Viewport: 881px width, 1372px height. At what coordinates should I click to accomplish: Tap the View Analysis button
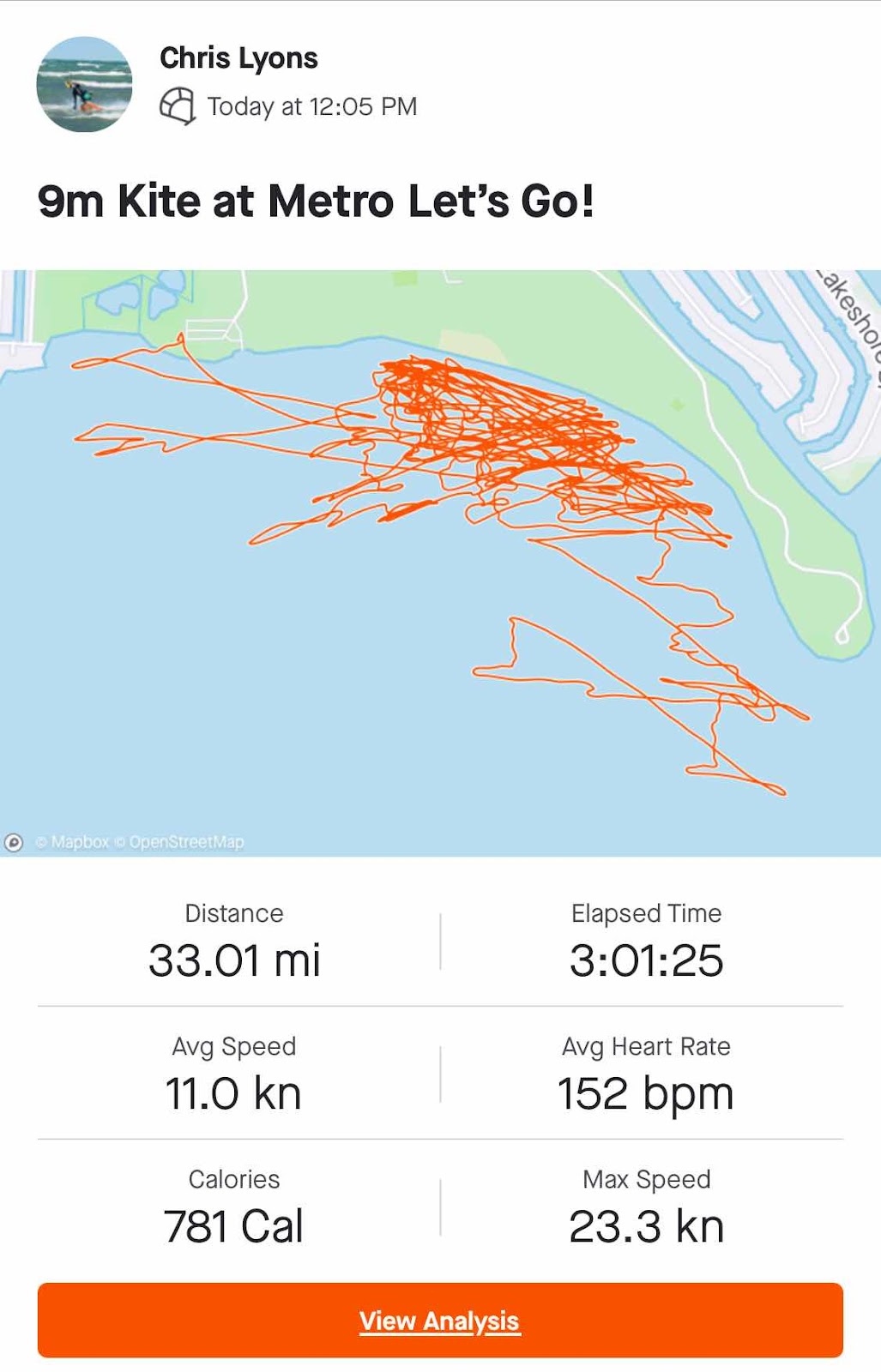click(440, 1321)
